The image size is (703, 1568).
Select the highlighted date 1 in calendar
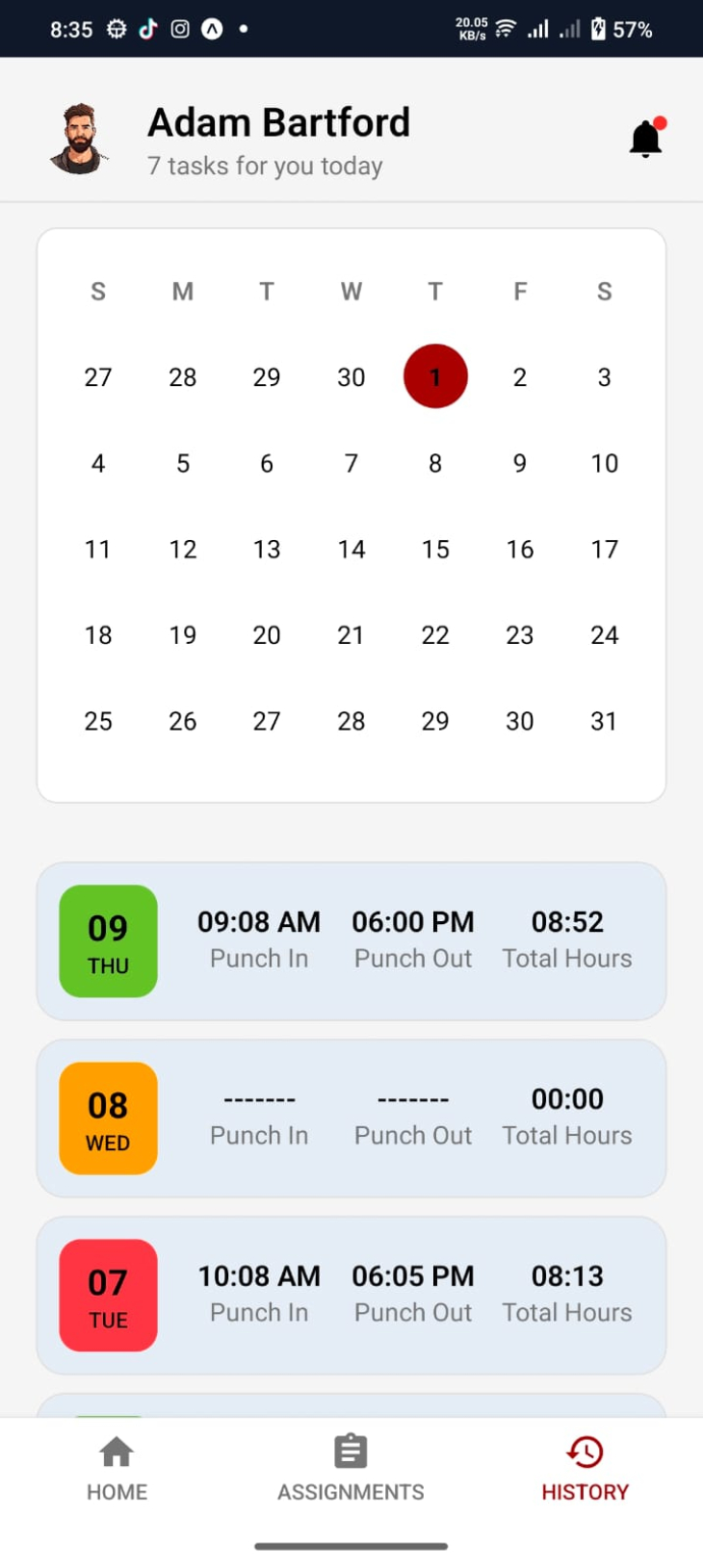pyautogui.click(x=435, y=376)
